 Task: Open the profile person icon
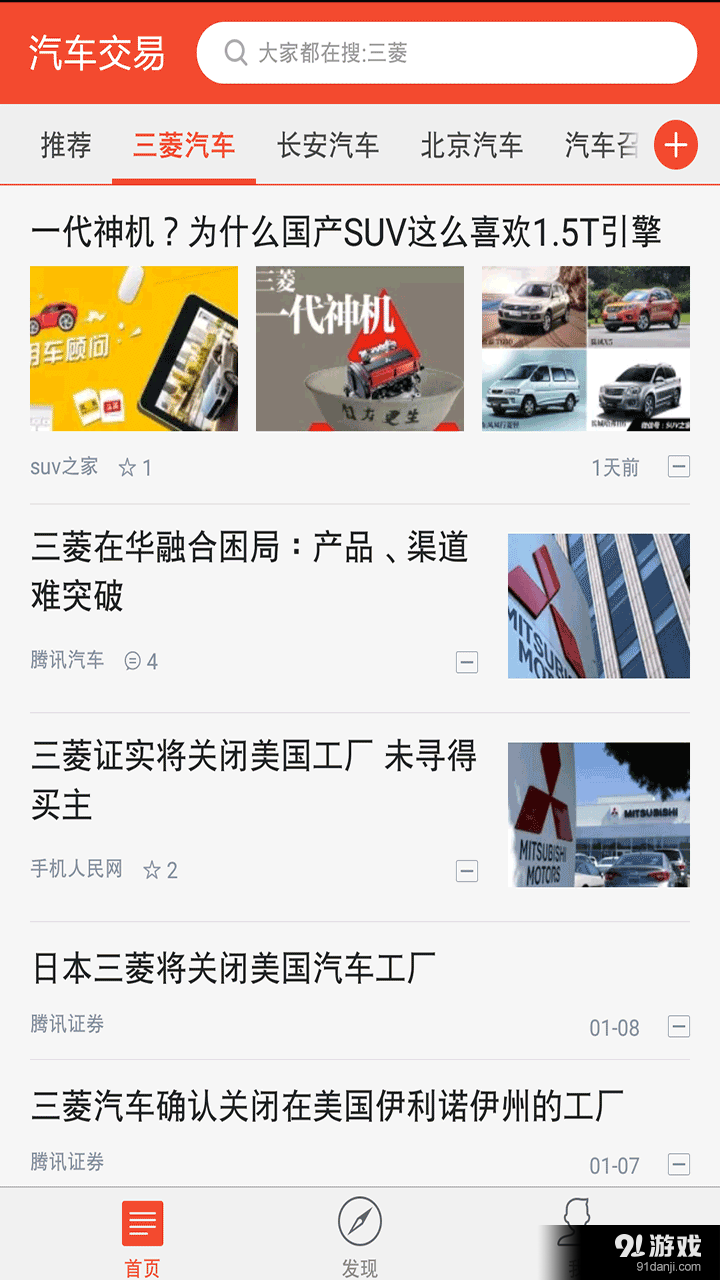tap(575, 1215)
